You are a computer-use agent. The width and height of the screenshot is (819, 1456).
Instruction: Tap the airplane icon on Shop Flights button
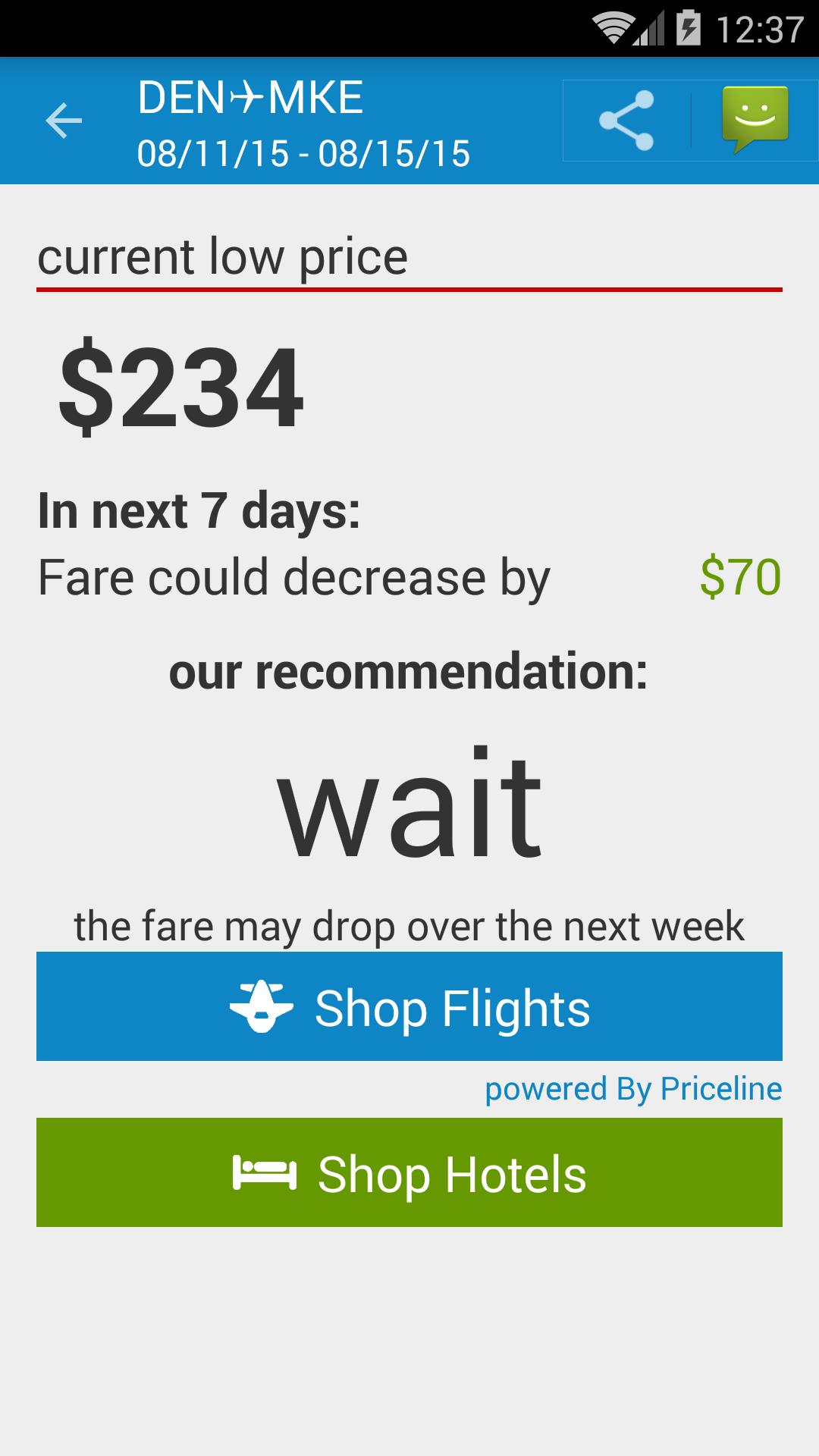(x=261, y=1006)
